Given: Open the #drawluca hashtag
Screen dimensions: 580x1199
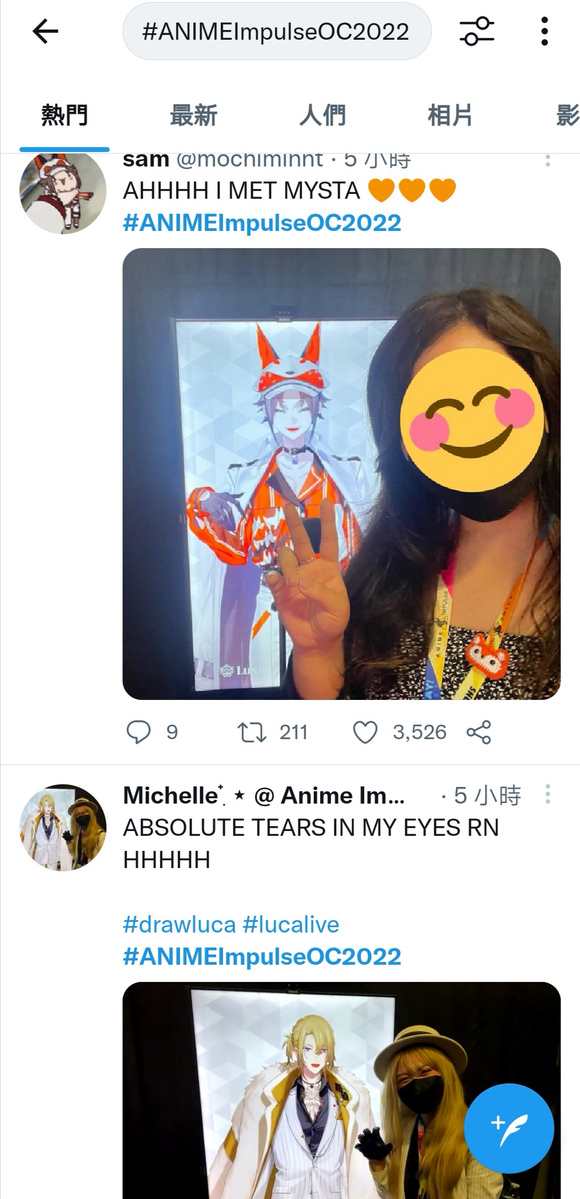Looking at the screenshot, I should (179, 924).
